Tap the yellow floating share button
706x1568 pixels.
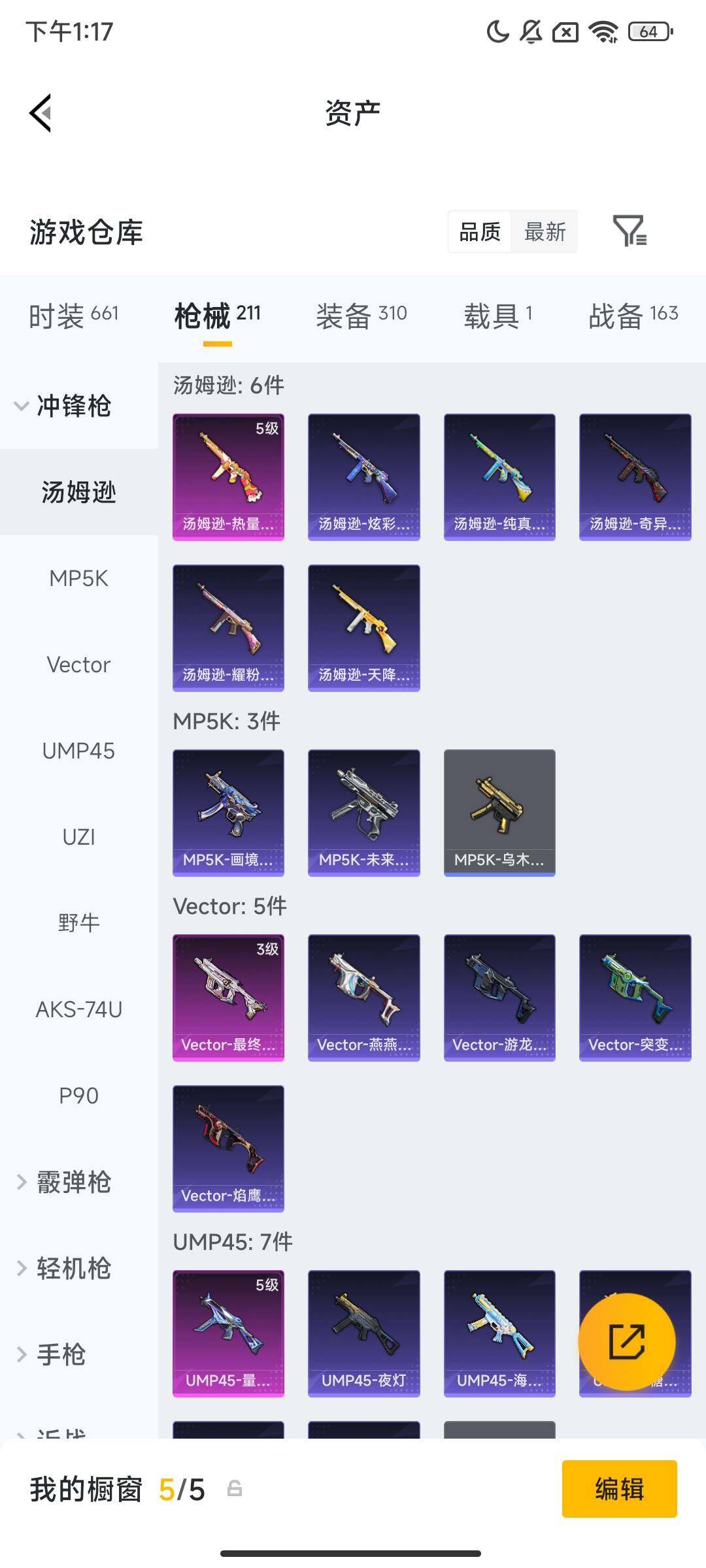[x=626, y=1342]
